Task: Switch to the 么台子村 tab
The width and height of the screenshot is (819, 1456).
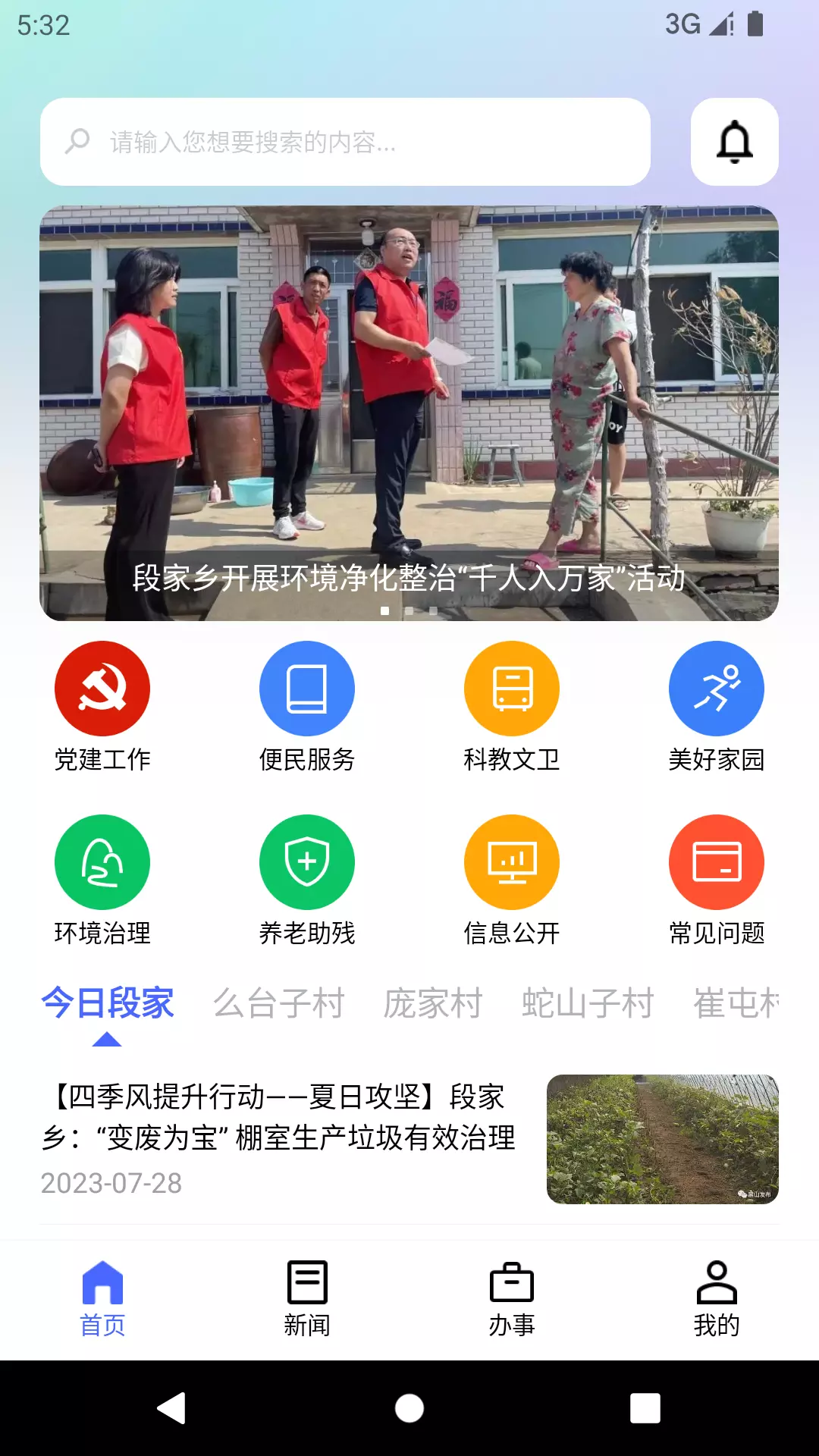Action: [x=278, y=1003]
